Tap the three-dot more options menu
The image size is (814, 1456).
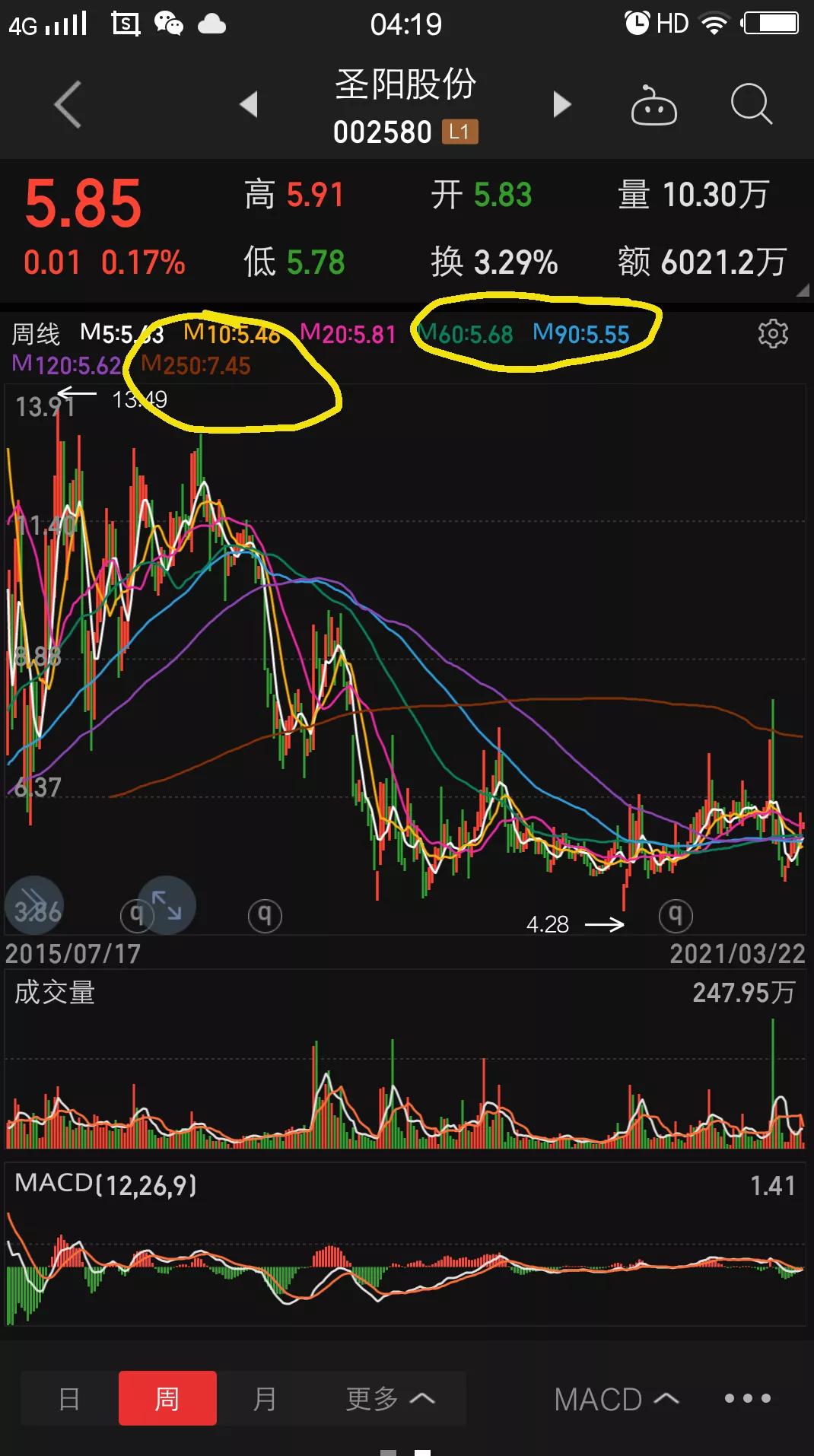[x=748, y=1397]
